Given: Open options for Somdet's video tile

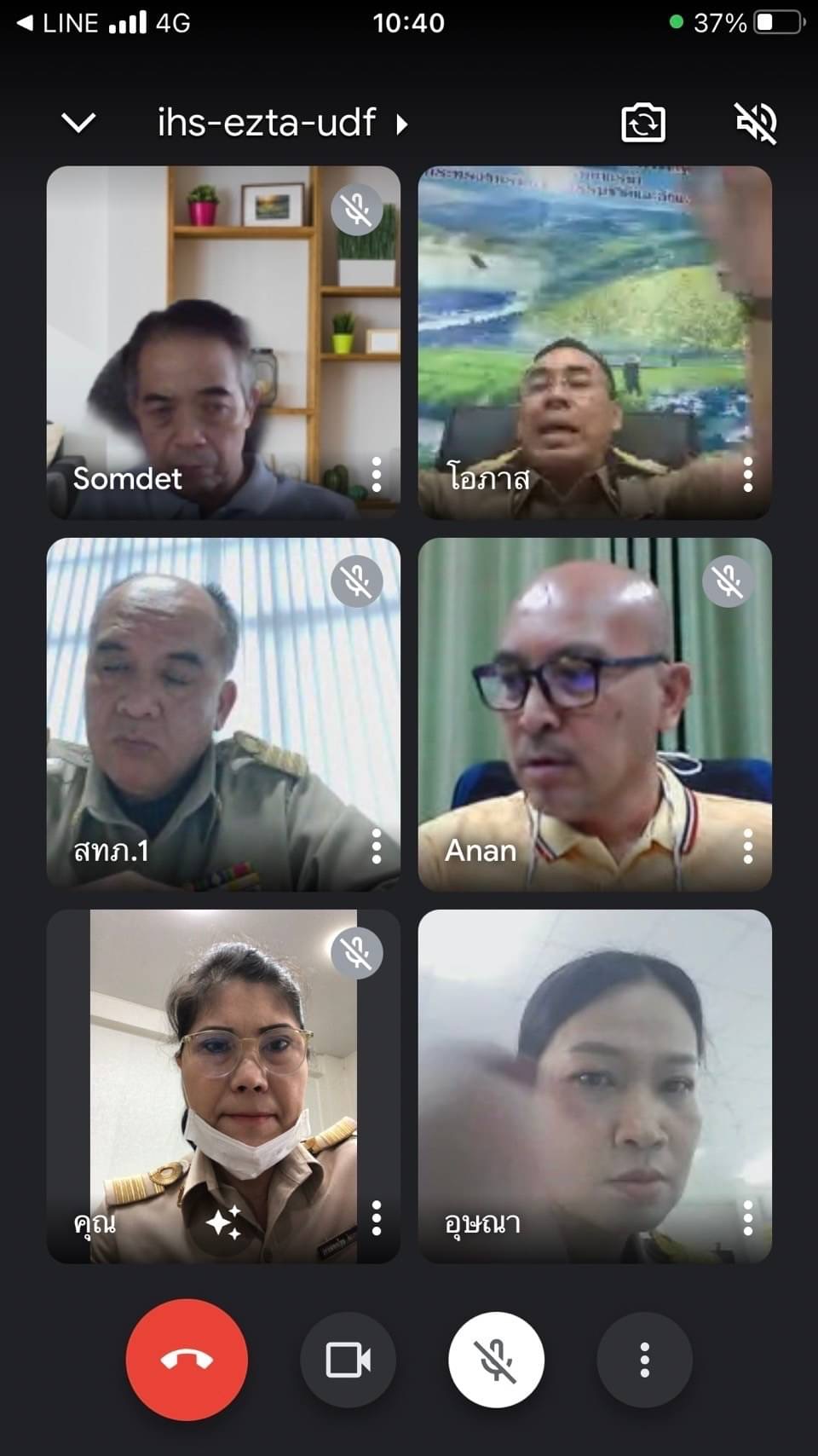Looking at the screenshot, I should click(376, 475).
